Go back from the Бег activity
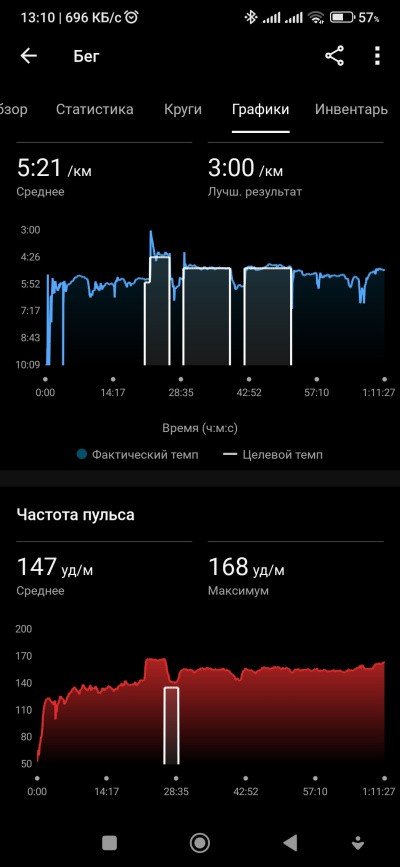Viewport: 400px width, 867px height. pyautogui.click(x=28, y=56)
